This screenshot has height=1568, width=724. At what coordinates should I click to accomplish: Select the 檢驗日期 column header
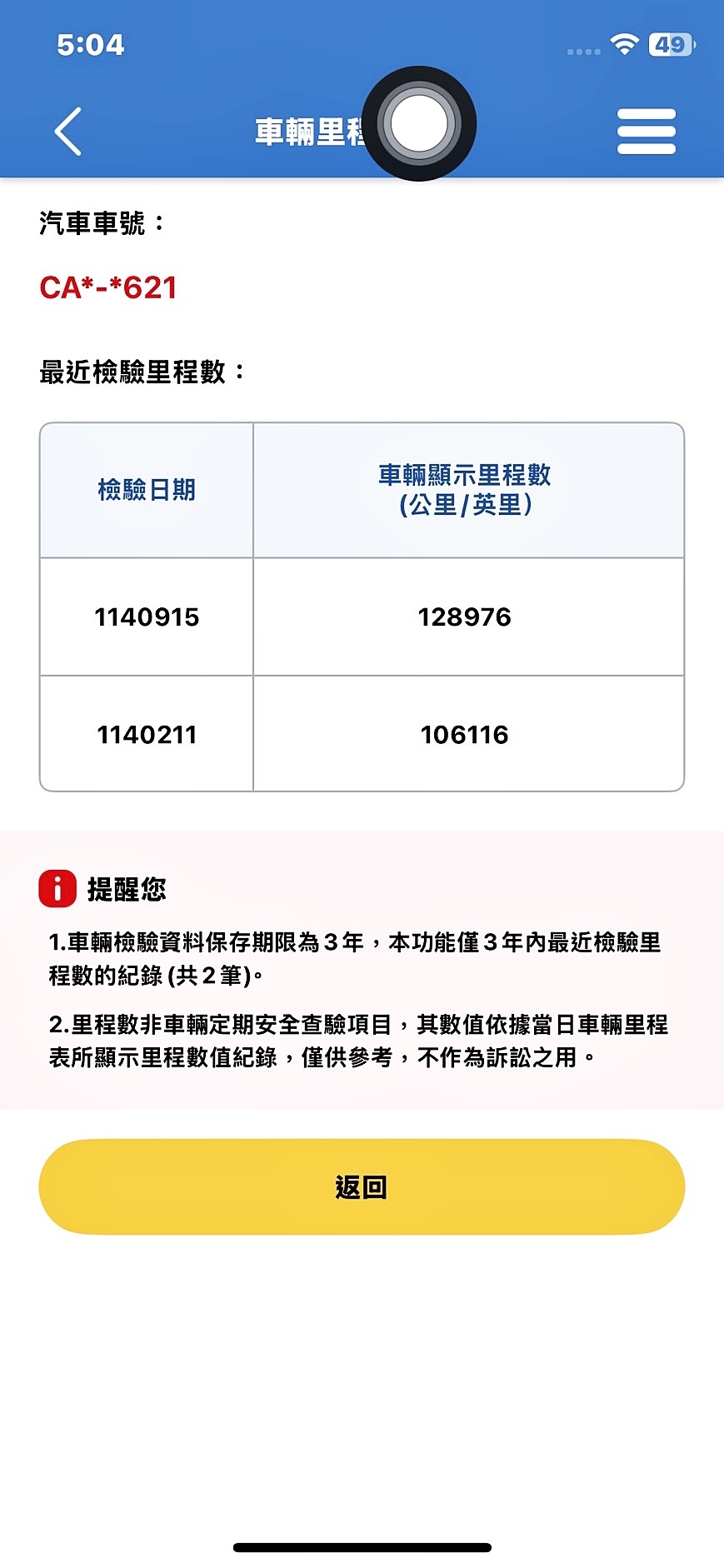point(146,490)
